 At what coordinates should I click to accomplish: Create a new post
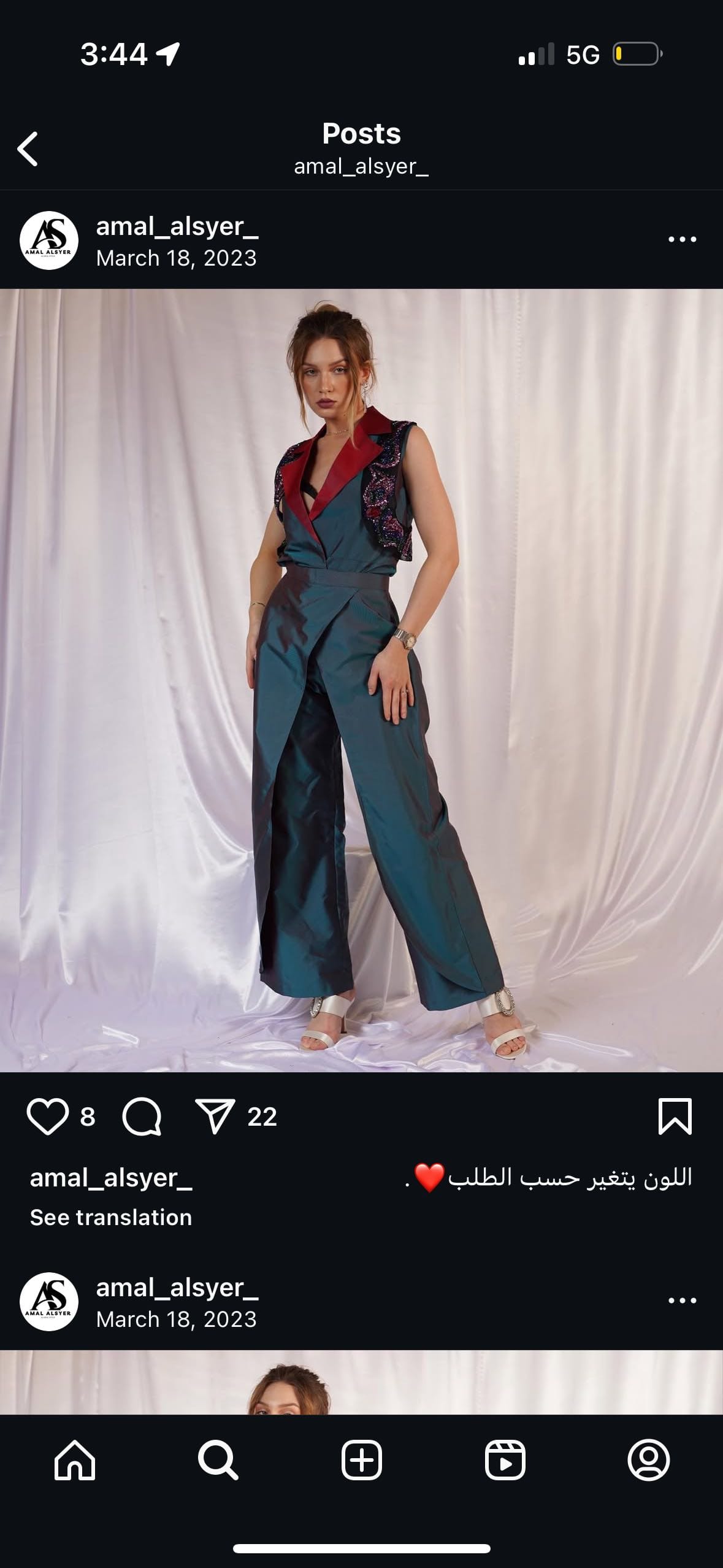[362, 1460]
